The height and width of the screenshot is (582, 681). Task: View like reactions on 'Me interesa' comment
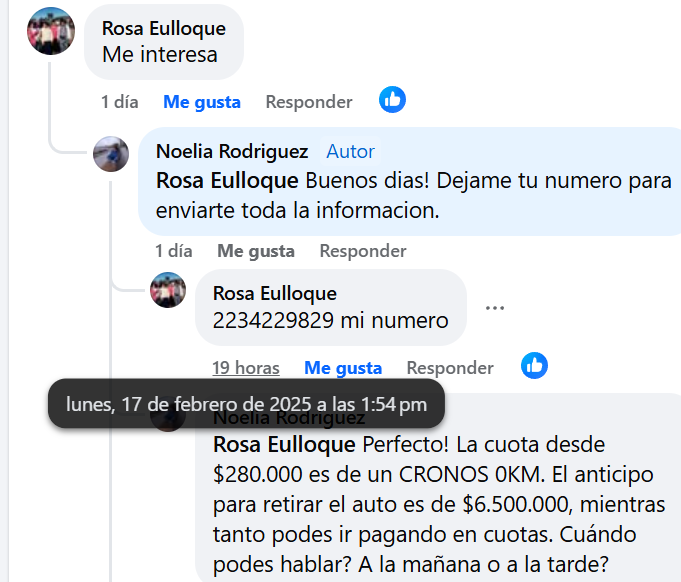(x=392, y=100)
